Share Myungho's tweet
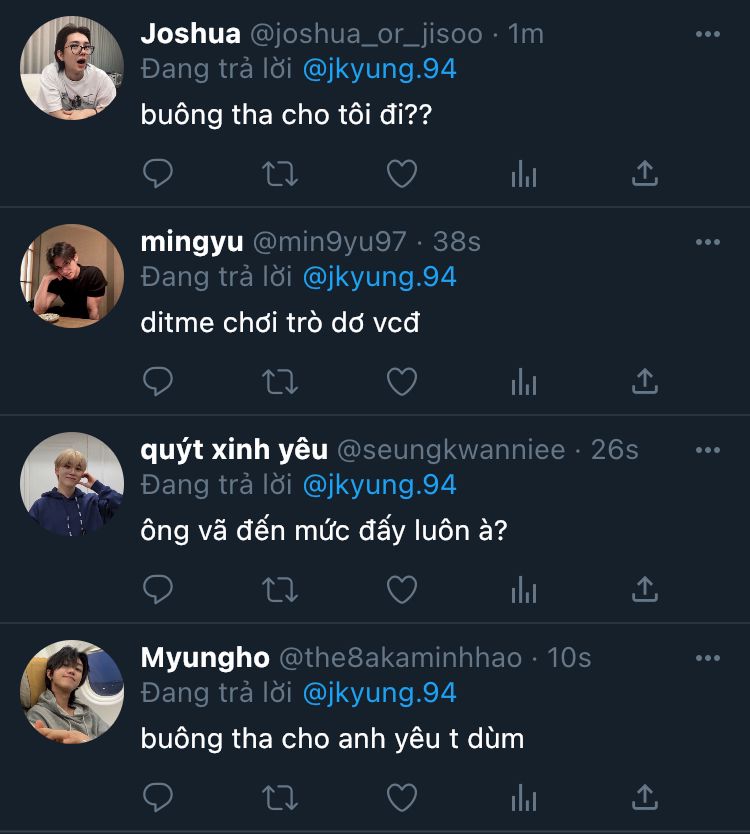The width and height of the screenshot is (750, 834). point(645,797)
